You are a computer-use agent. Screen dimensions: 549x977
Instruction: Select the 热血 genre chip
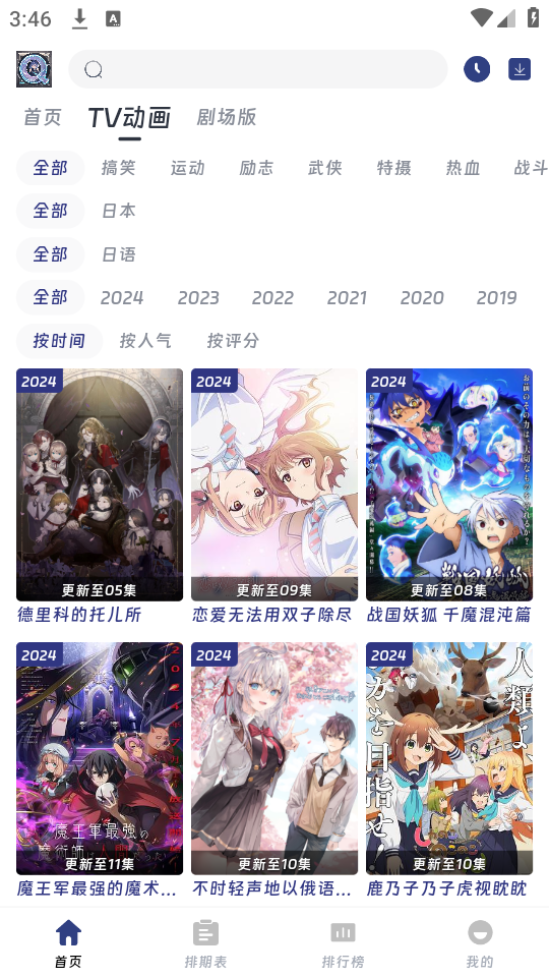pyautogui.click(x=463, y=168)
